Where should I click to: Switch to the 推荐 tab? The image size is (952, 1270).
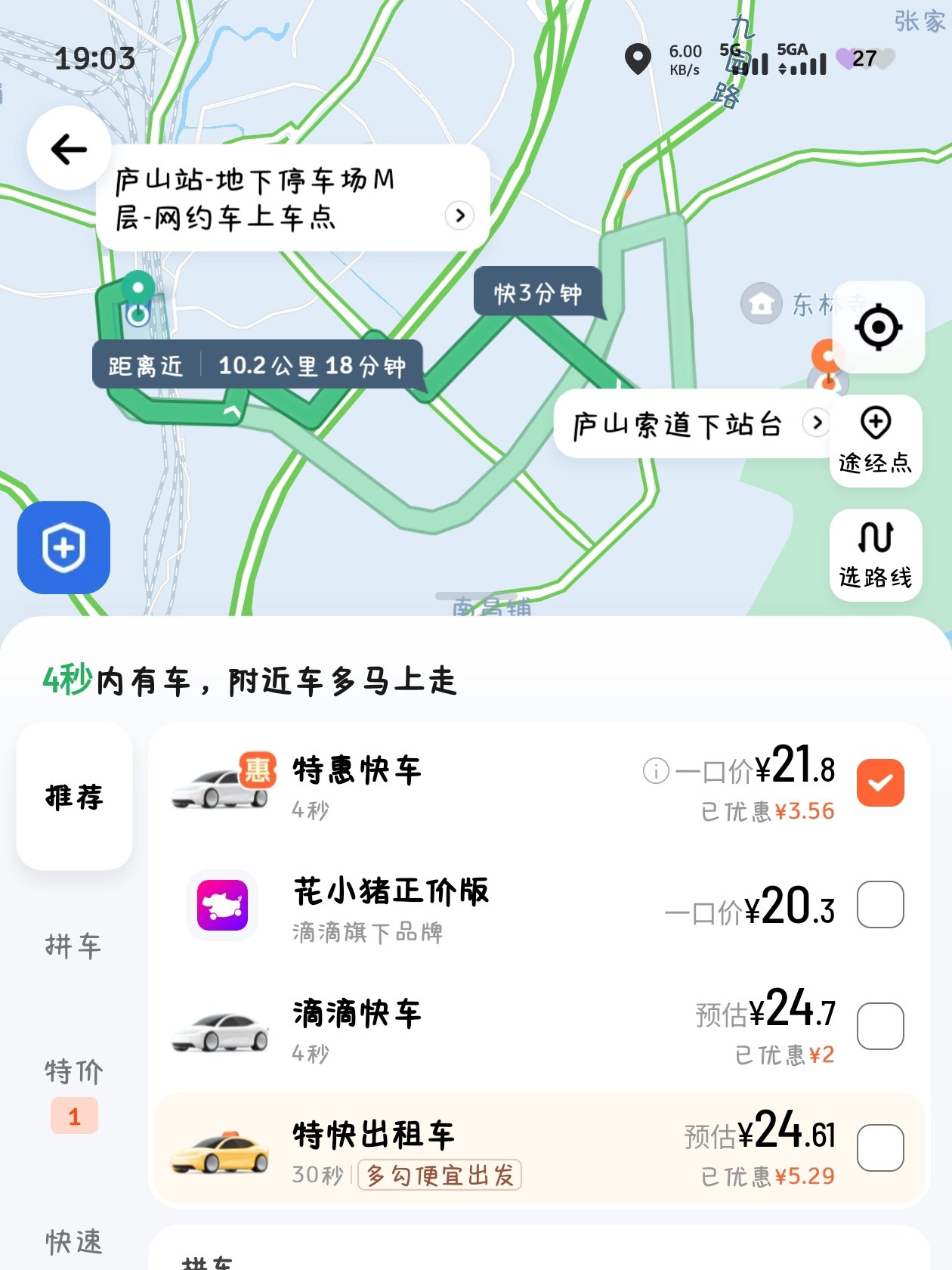[x=74, y=796]
